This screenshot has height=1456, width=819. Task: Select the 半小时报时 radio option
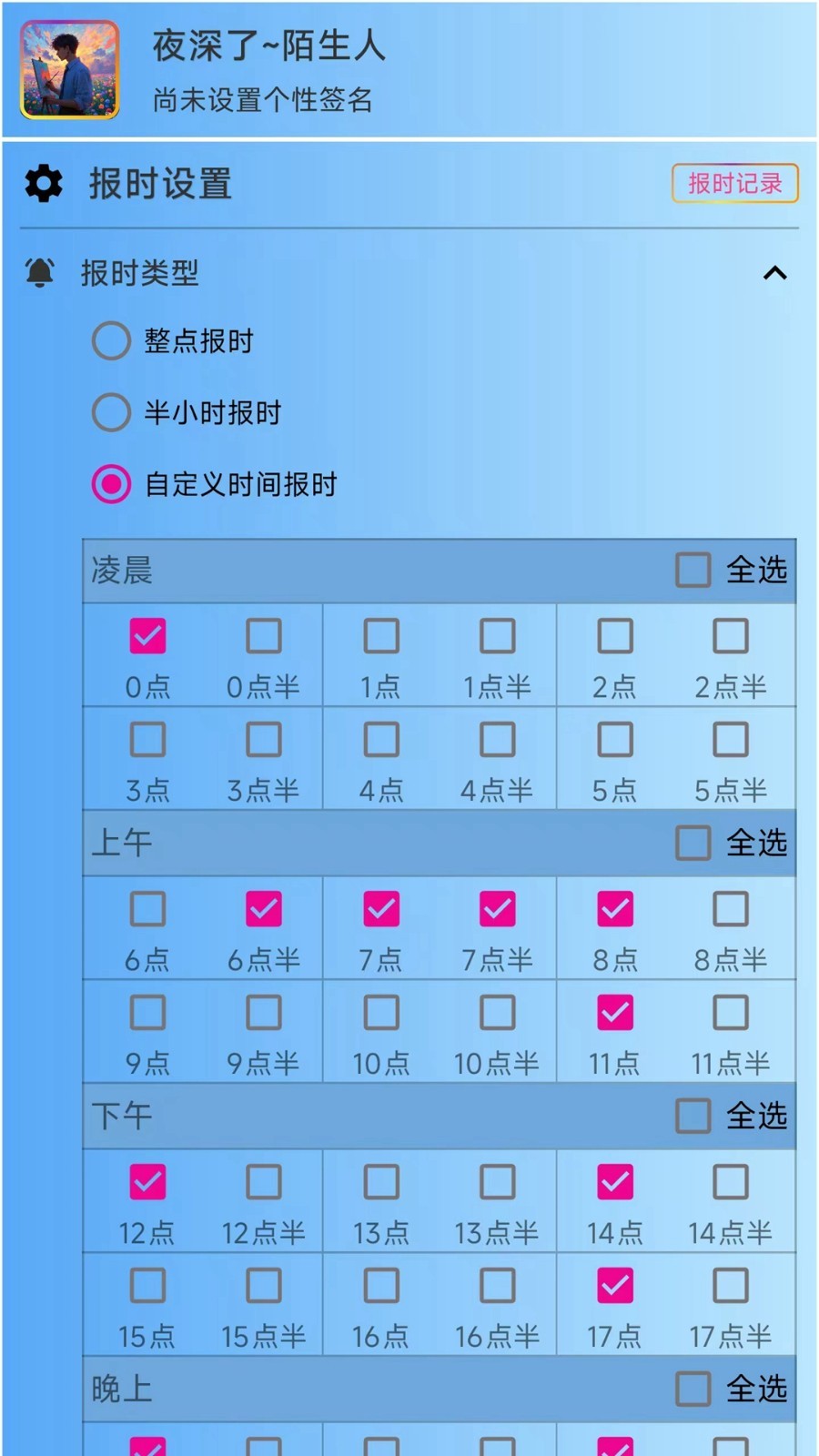click(112, 412)
